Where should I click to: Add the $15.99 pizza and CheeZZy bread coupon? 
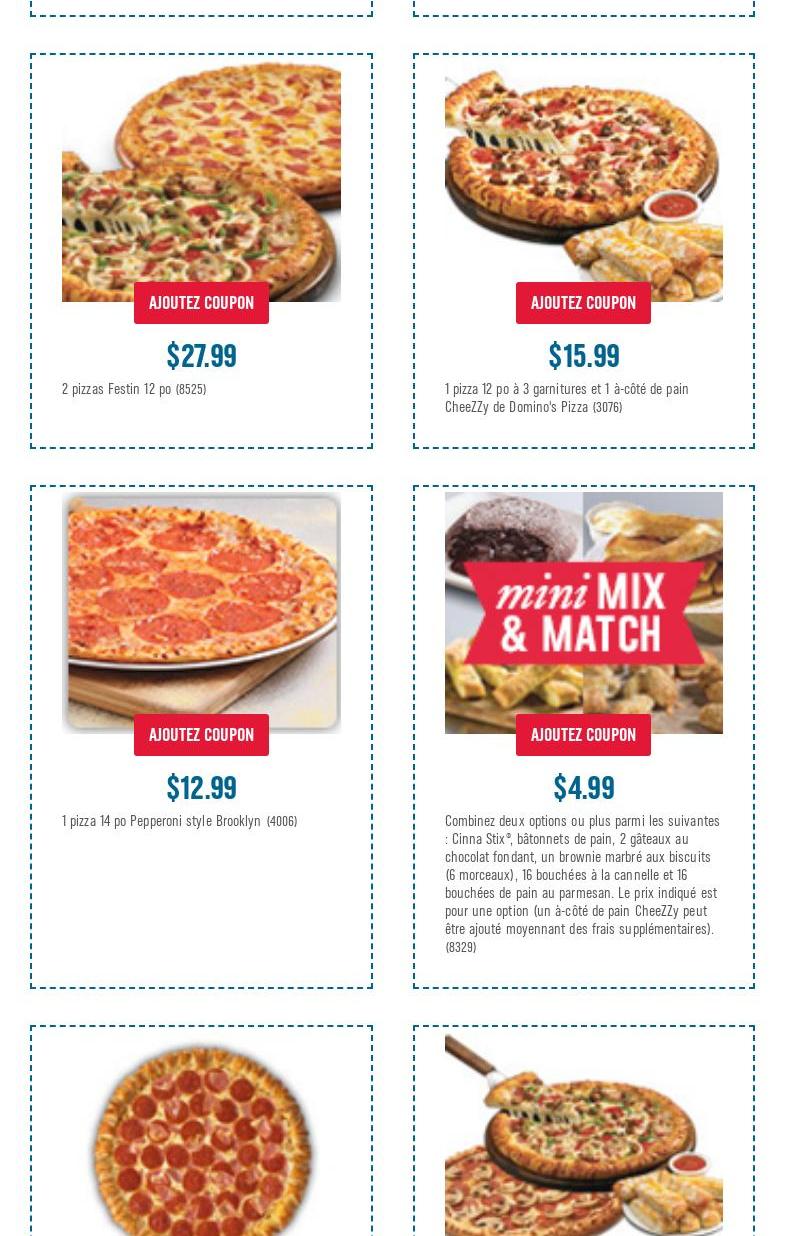(583, 303)
